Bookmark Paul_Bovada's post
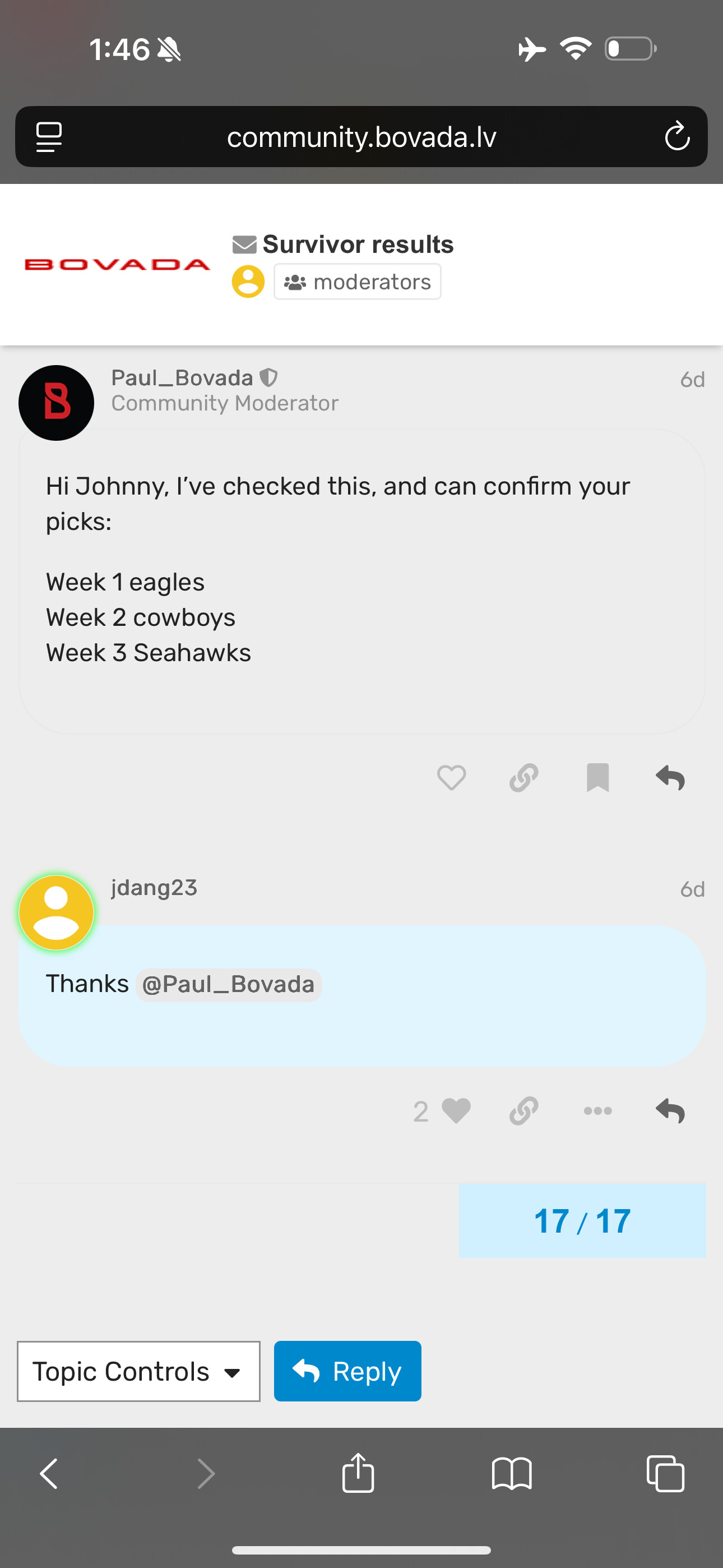Screen dimensions: 723x1568 597,777
